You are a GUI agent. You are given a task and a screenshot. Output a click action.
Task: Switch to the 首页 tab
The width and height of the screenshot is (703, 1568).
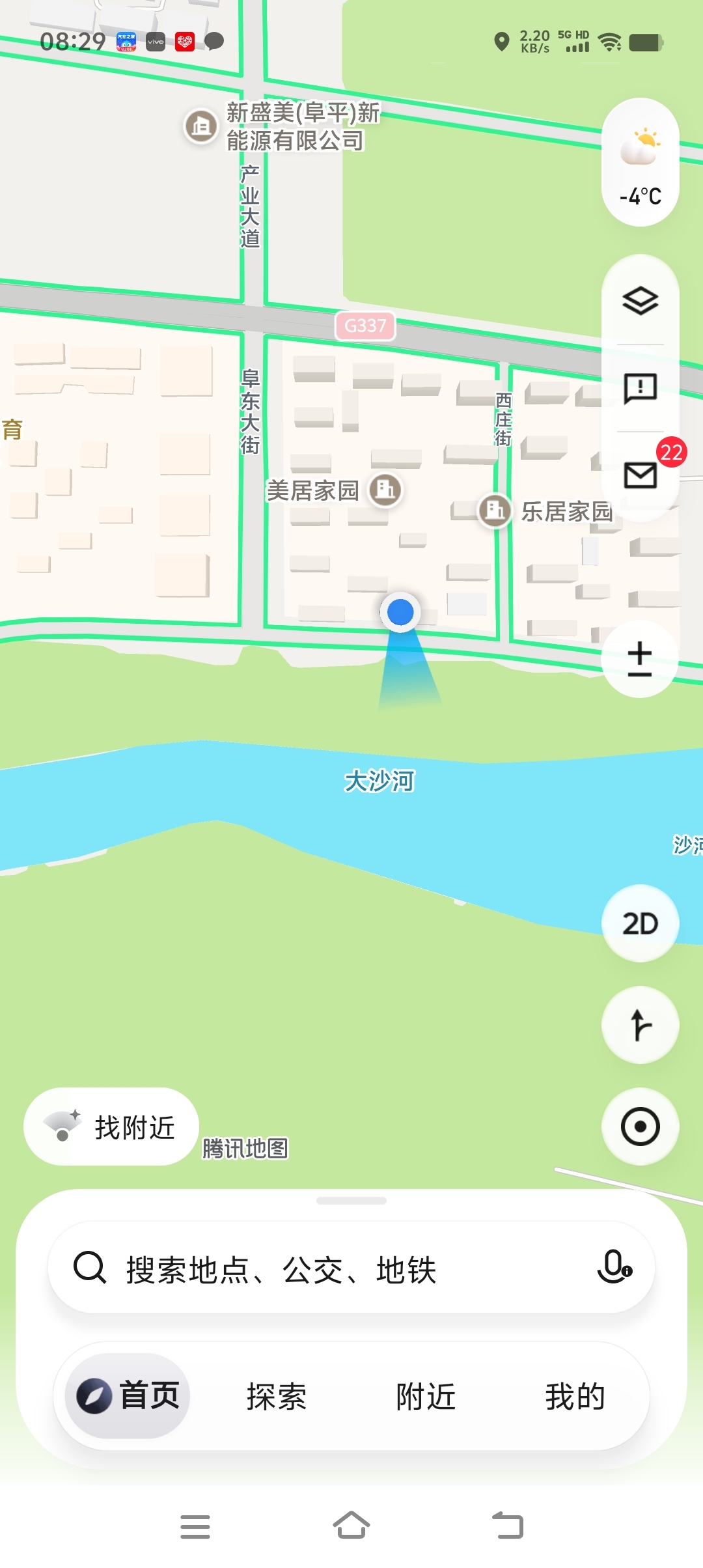128,1395
